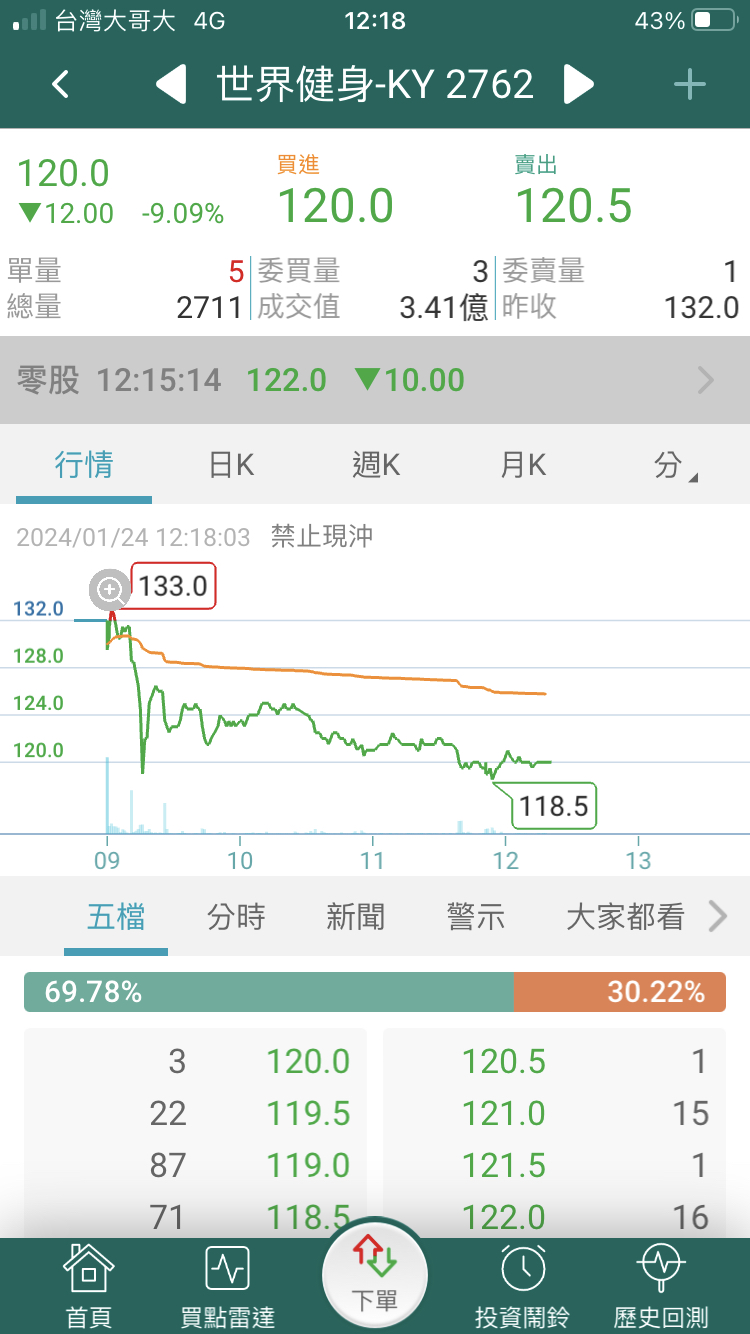Tap the magnifier zoom icon on the chart

coord(109,590)
